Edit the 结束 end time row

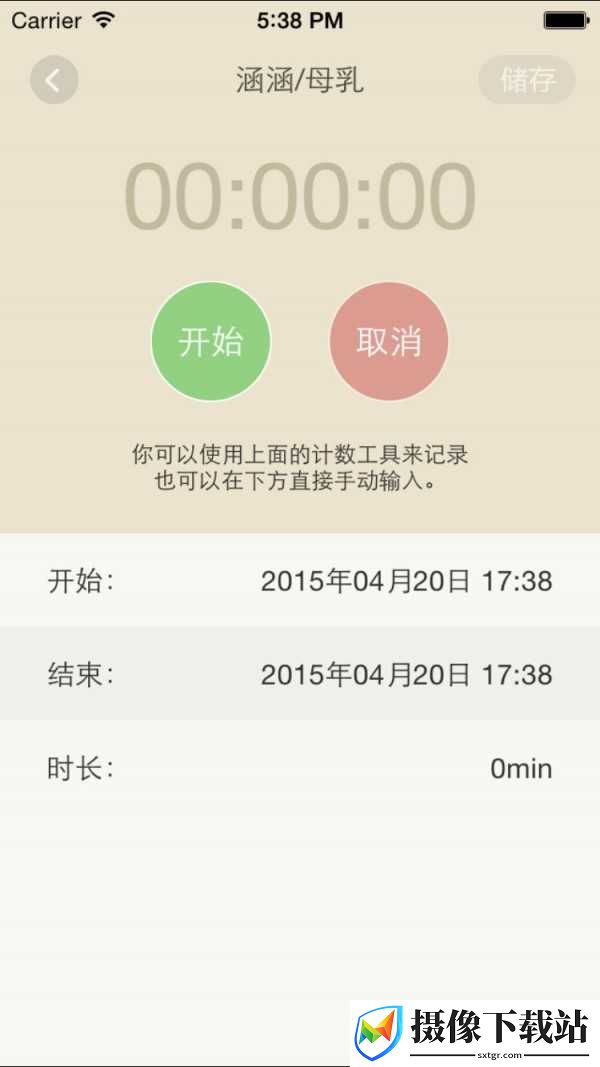pos(300,674)
